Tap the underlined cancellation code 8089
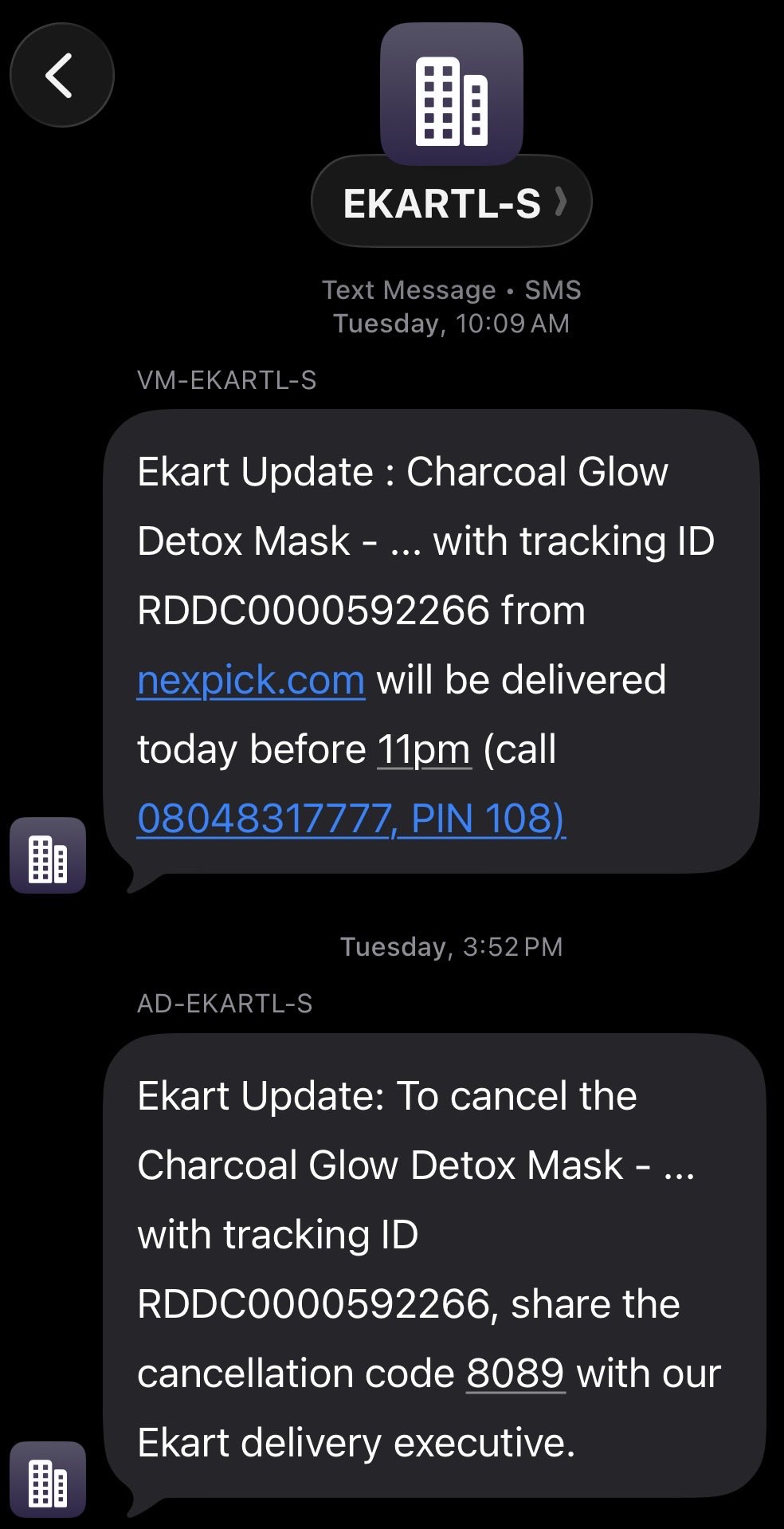The image size is (784, 1529). (515, 1374)
